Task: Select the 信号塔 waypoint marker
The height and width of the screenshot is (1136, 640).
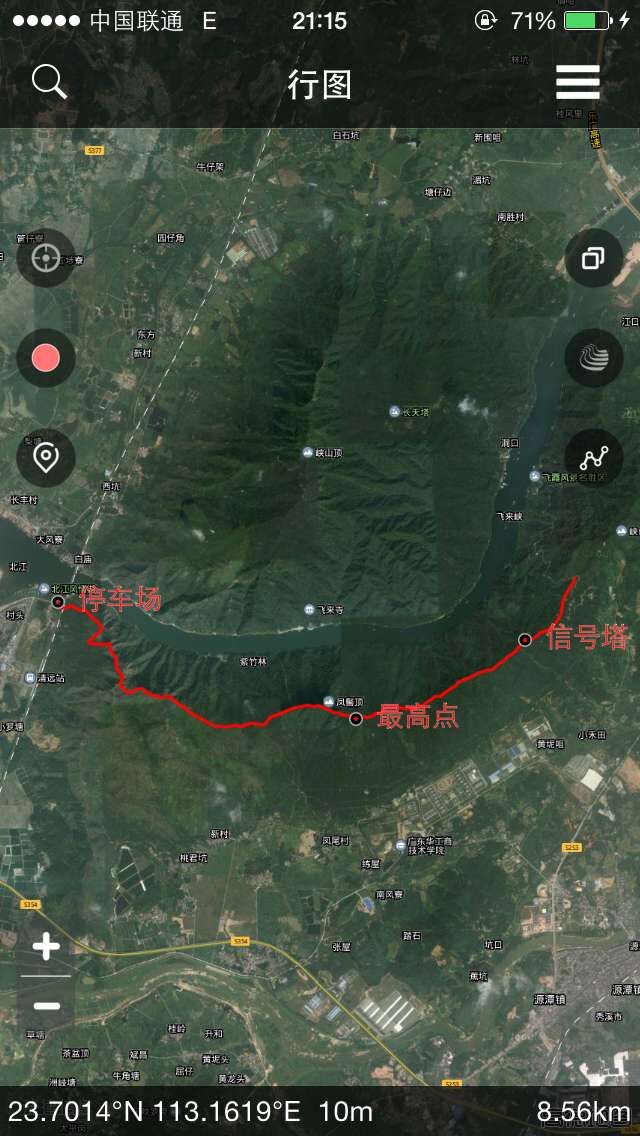Action: point(524,639)
